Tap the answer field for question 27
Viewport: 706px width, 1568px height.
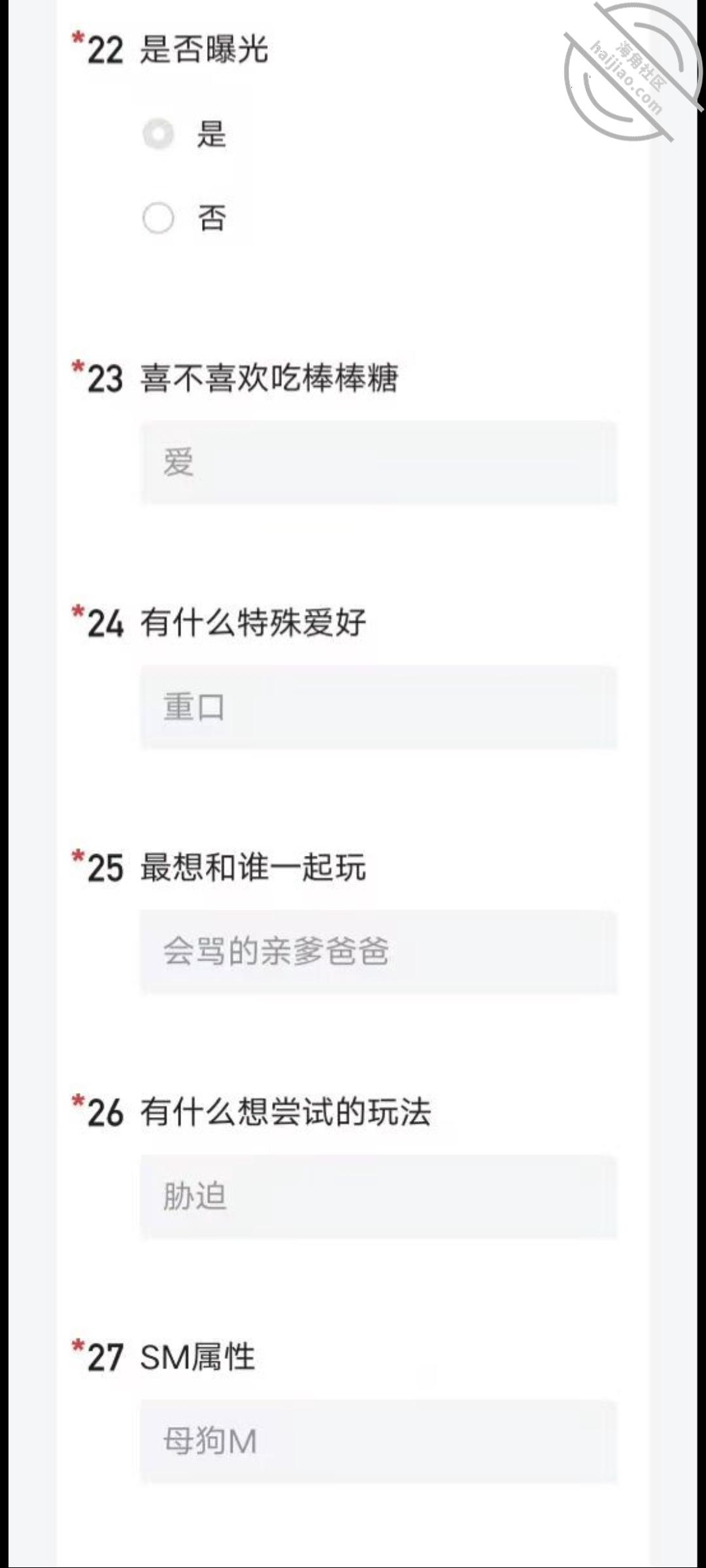click(x=378, y=1441)
